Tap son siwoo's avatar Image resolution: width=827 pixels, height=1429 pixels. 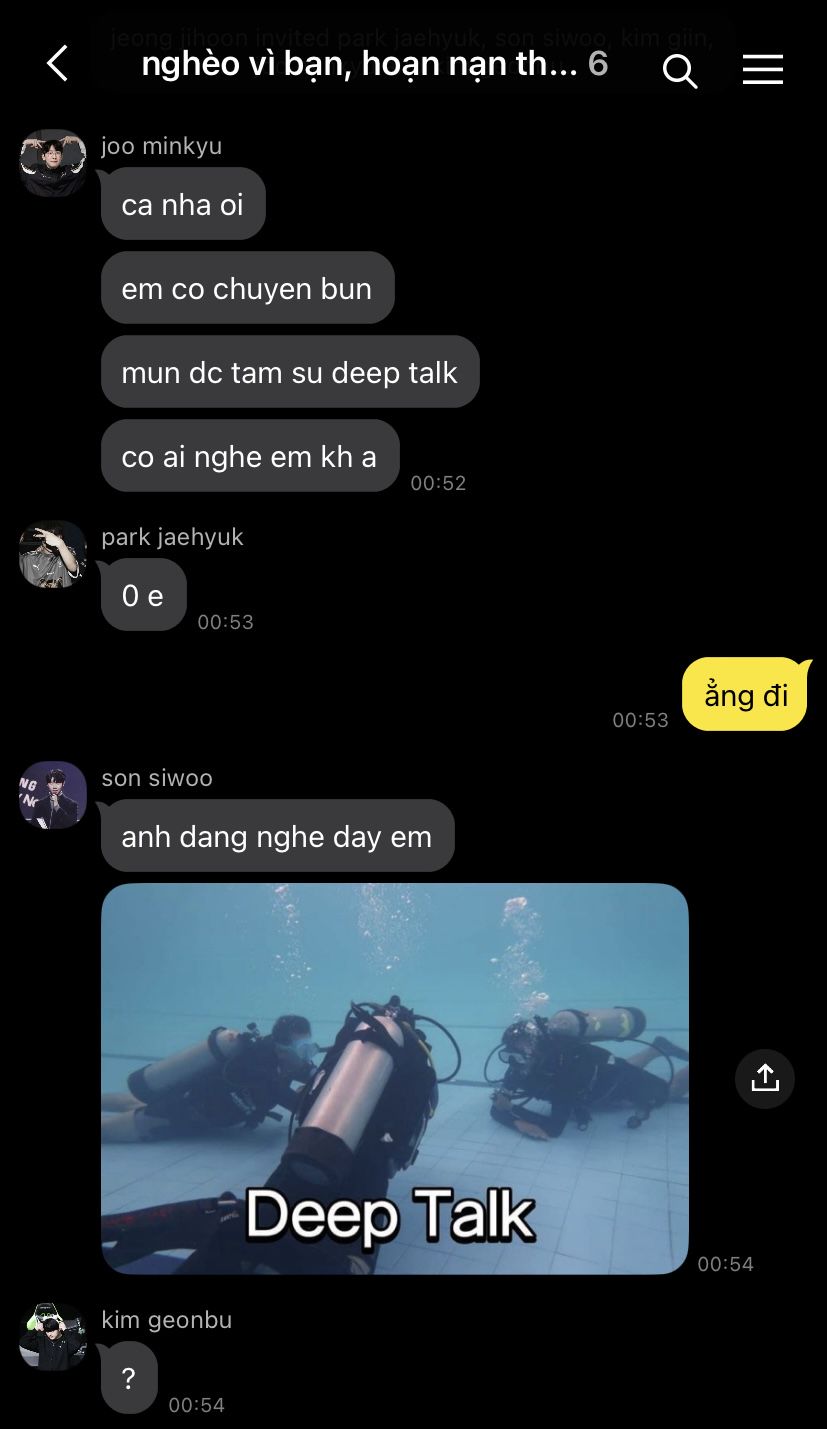click(53, 795)
